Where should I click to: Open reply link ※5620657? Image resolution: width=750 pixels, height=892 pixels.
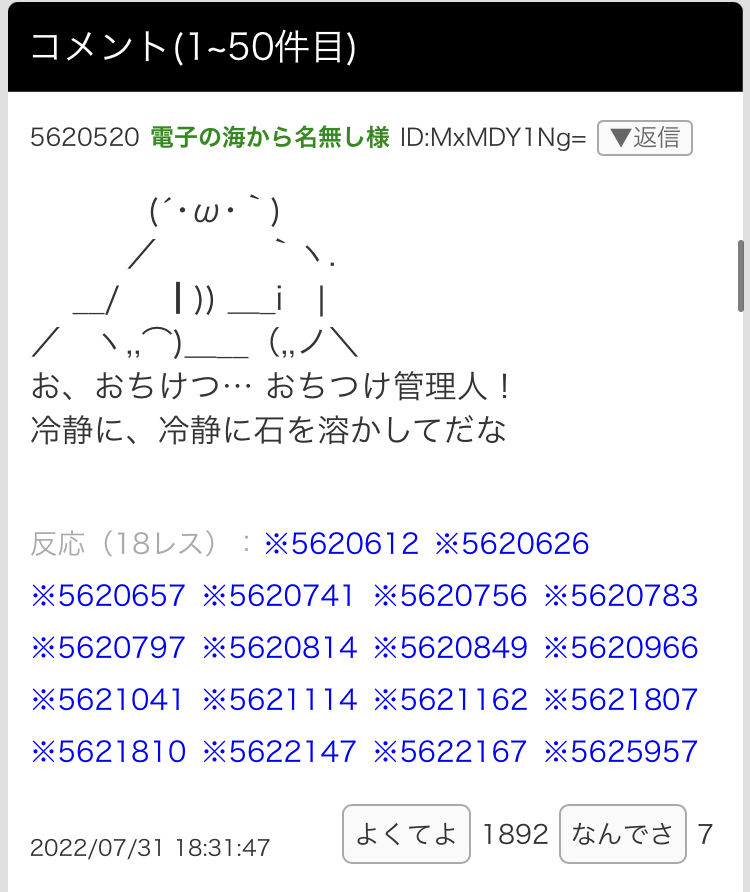point(108,596)
